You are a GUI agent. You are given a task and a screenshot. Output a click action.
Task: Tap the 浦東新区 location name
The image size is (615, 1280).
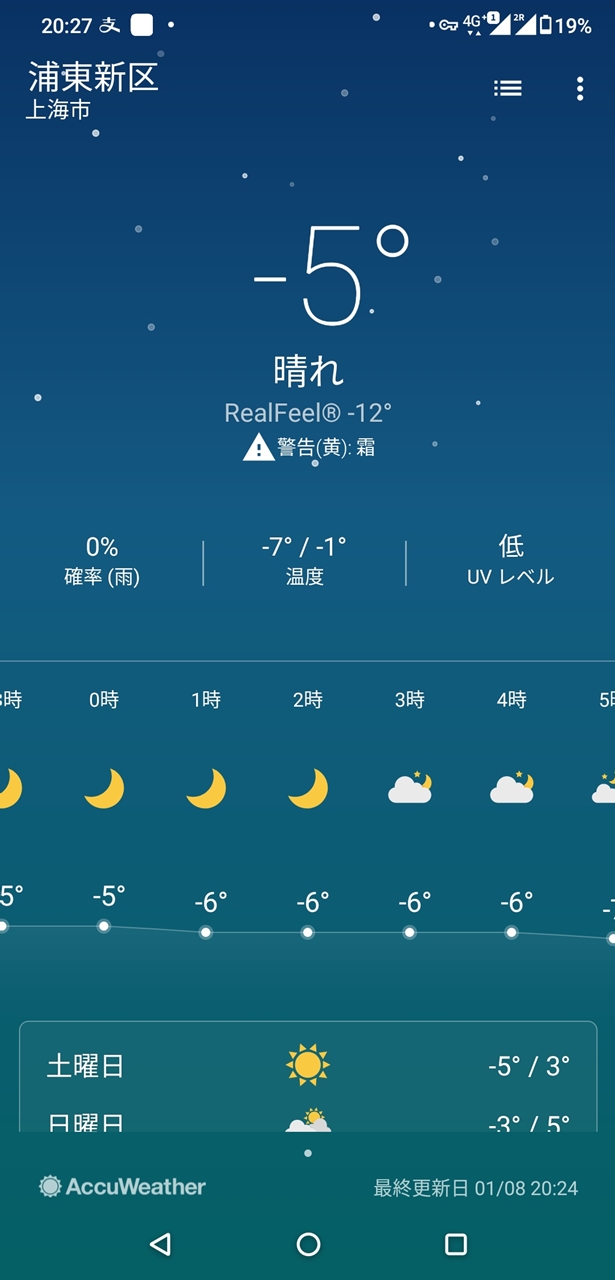93,77
